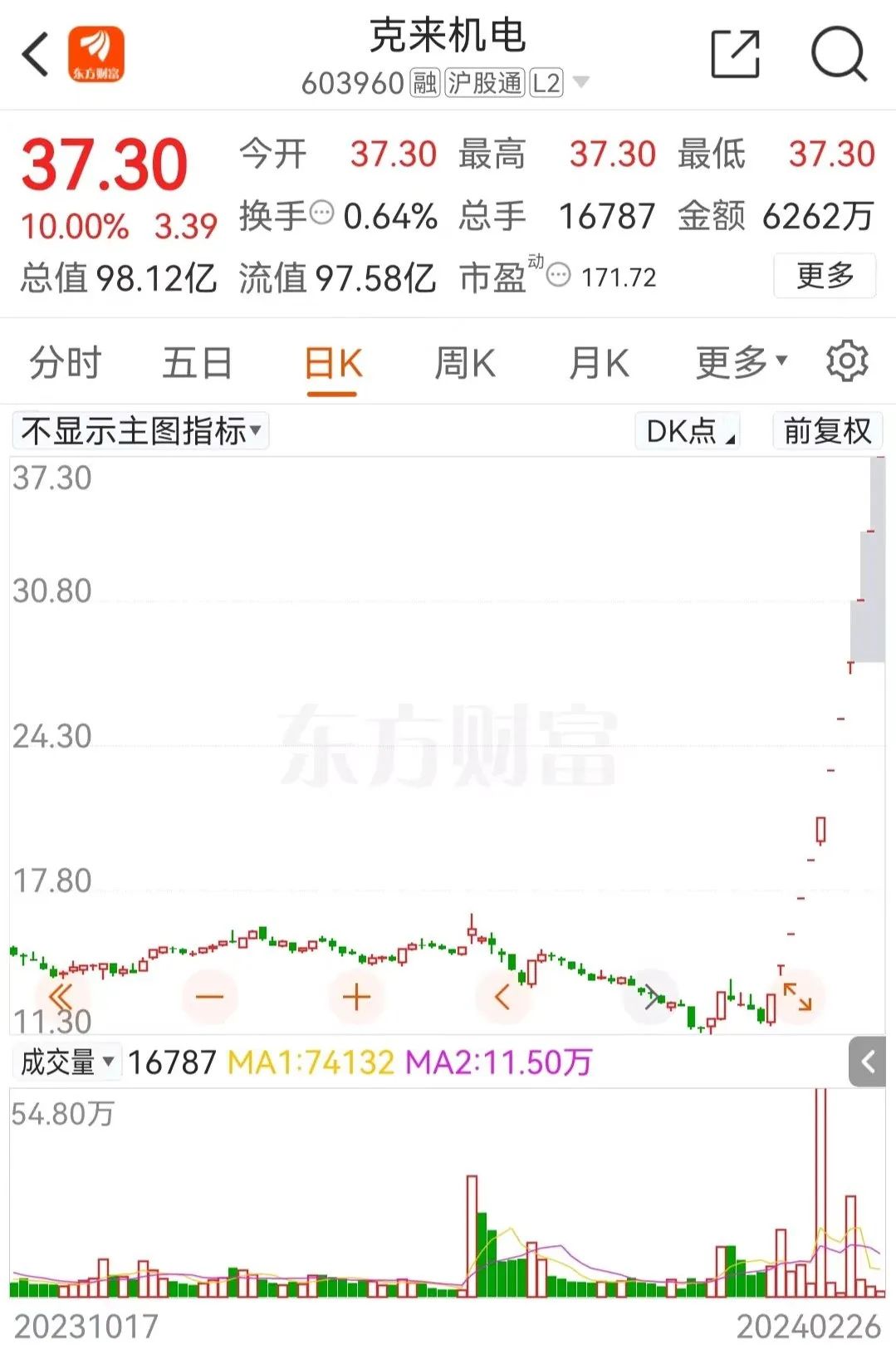Zoom out the chart with the minus button

(209, 996)
